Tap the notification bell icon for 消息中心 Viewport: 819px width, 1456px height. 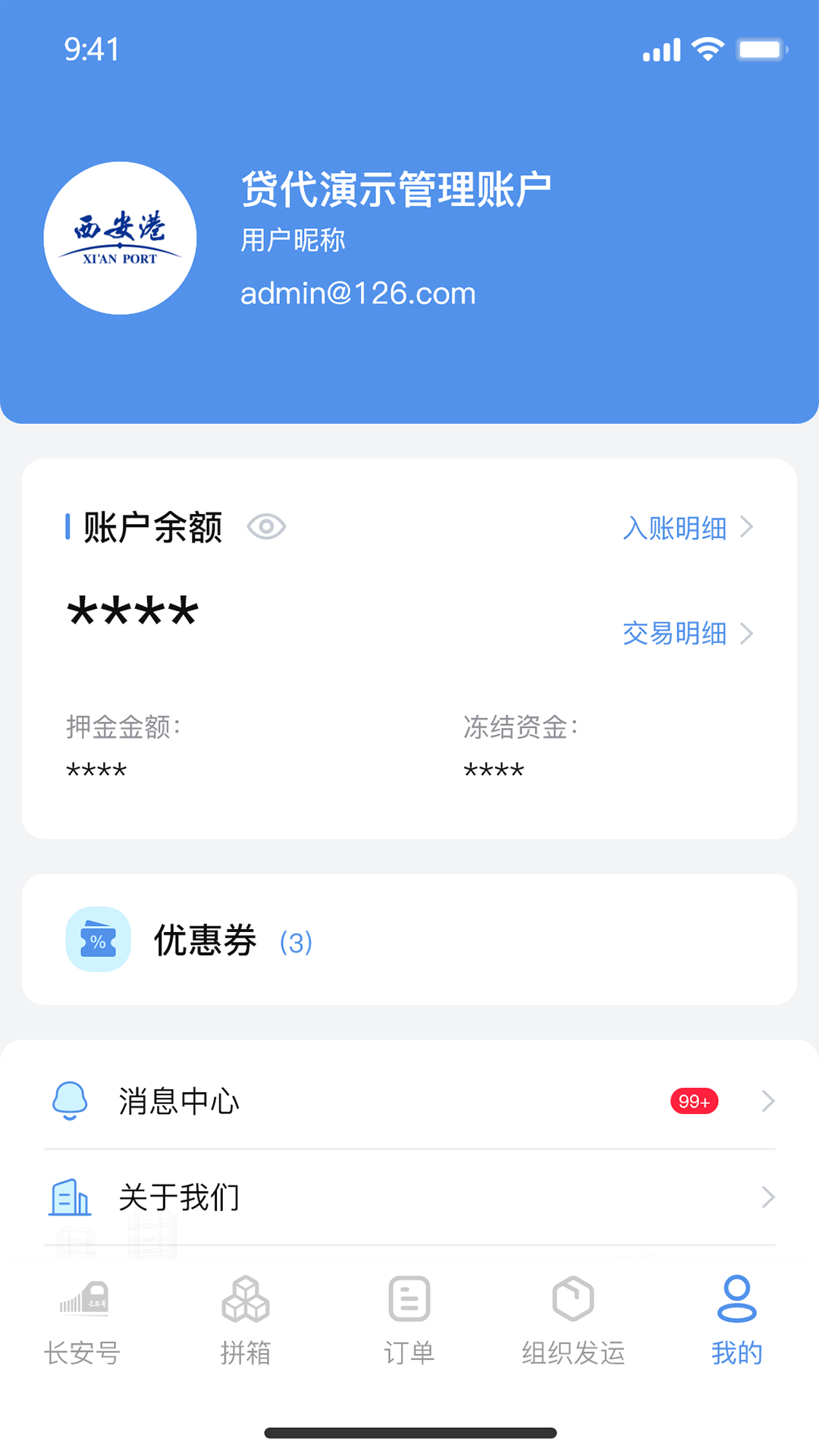(70, 1102)
